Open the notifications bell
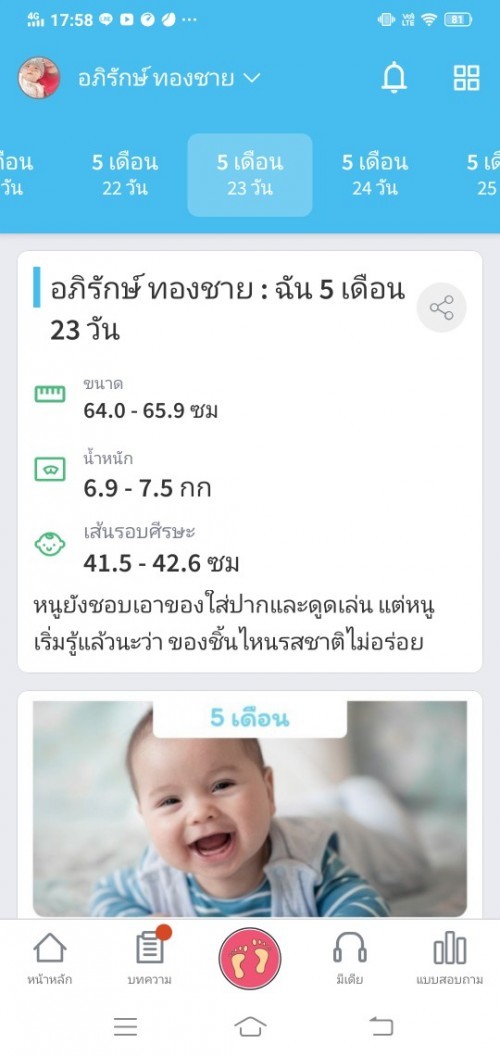 coord(394,78)
